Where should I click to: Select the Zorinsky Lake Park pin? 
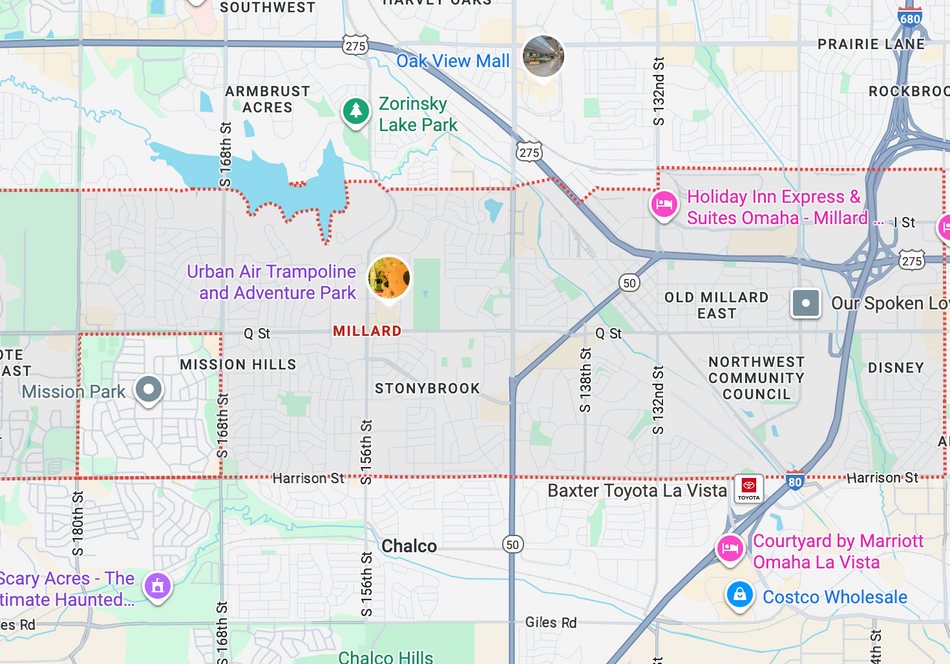click(355, 112)
